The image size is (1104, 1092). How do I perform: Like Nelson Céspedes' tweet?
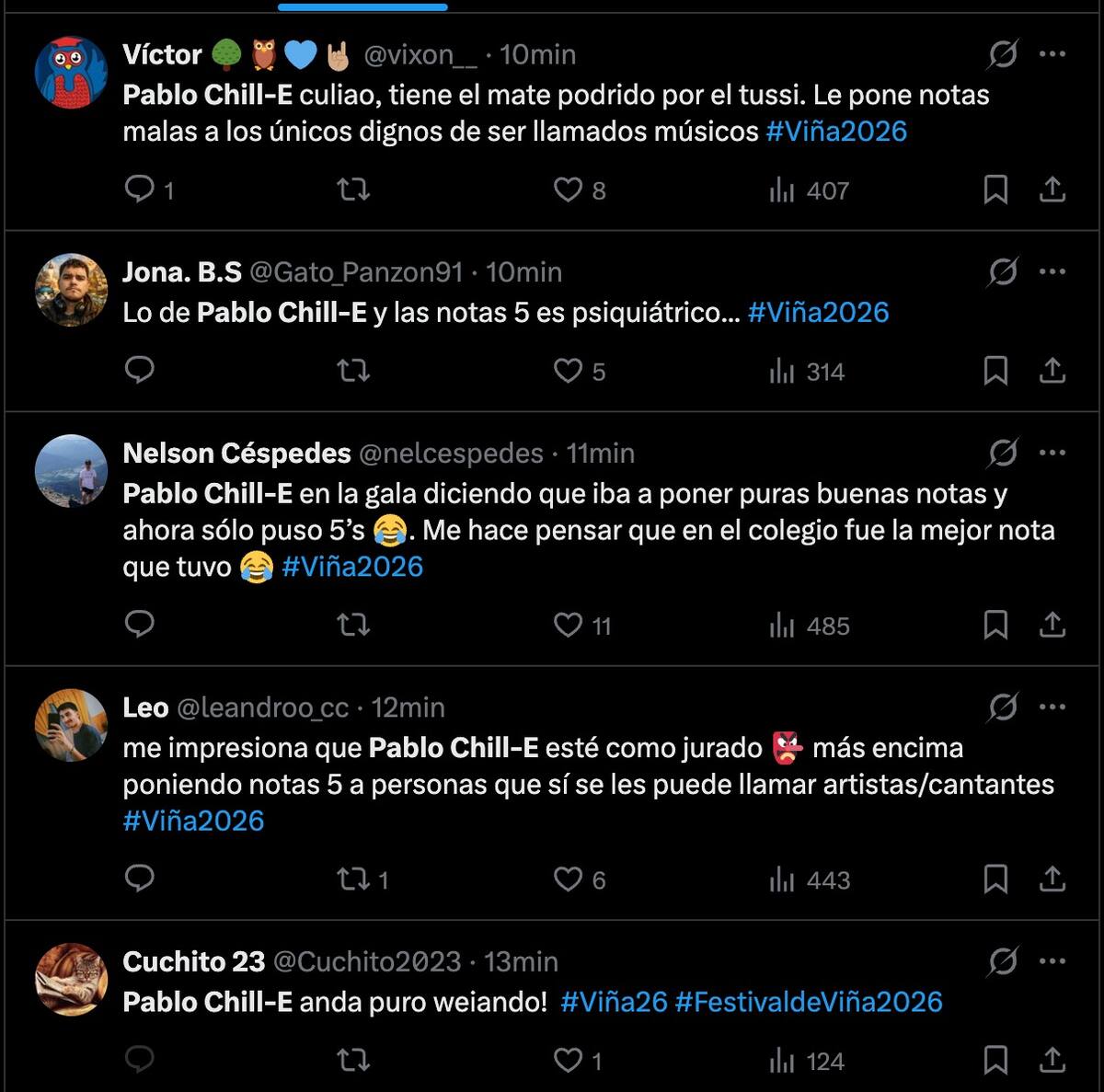[x=568, y=626]
